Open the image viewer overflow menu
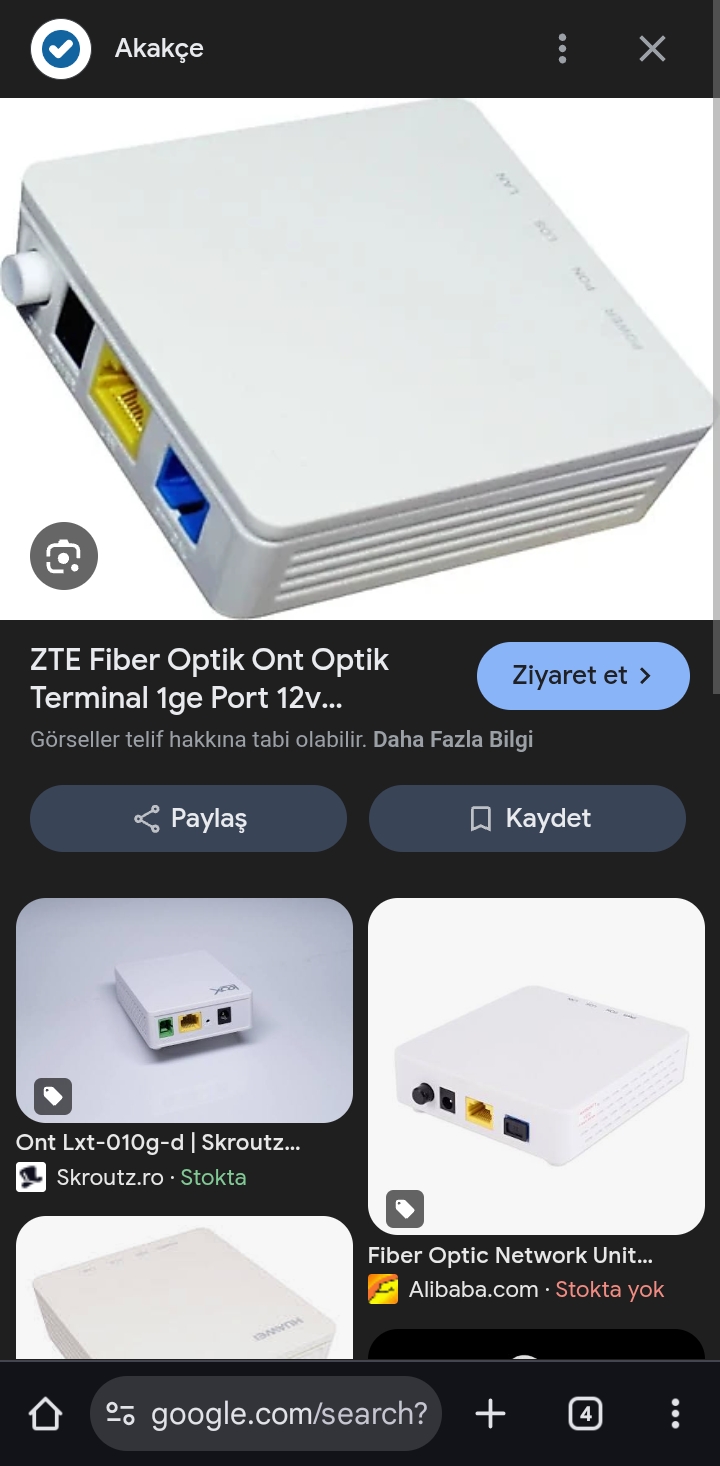Image resolution: width=720 pixels, height=1466 pixels. pyautogui.click(x=563, y=48)
